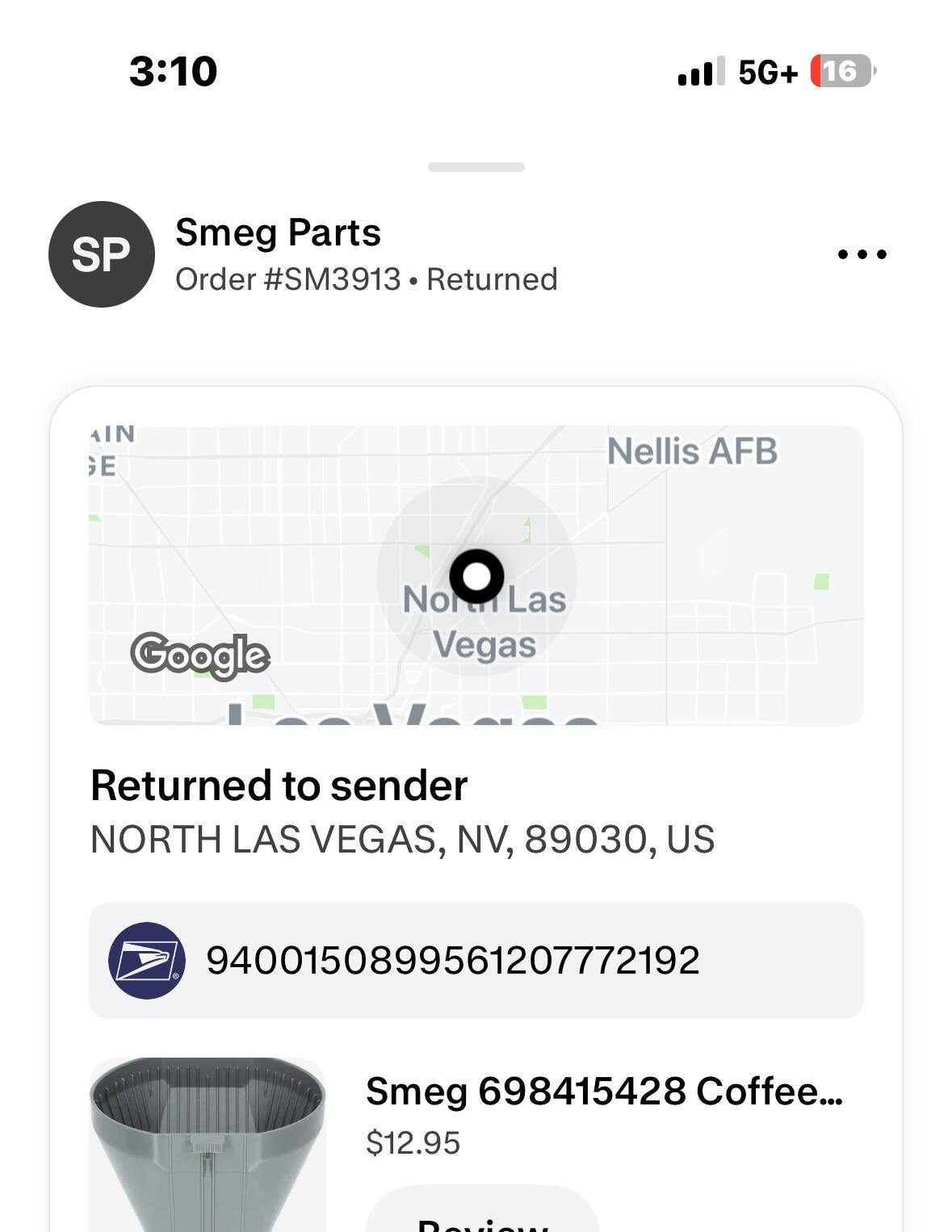Open the North Las Vegas tracking map
Image resolution: width=952 pixels, height=1232 pixels.
point(476,575)
